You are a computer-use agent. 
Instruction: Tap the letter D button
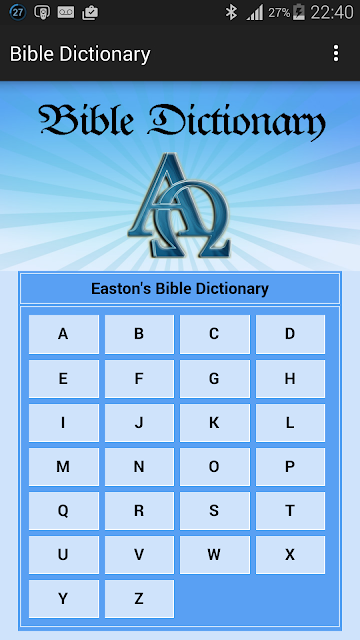[290, 334]
